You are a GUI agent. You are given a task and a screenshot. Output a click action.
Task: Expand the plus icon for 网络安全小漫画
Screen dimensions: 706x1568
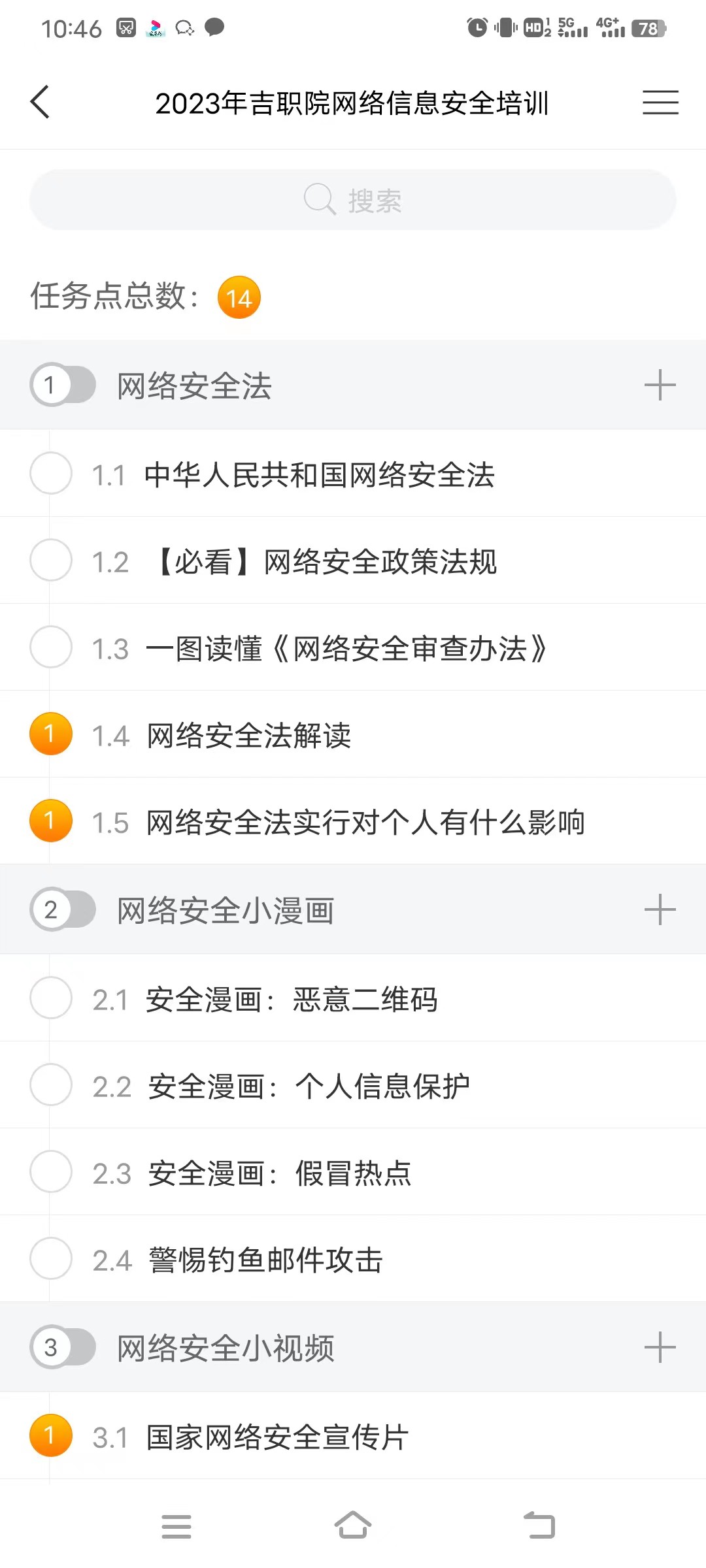point(660,909)
